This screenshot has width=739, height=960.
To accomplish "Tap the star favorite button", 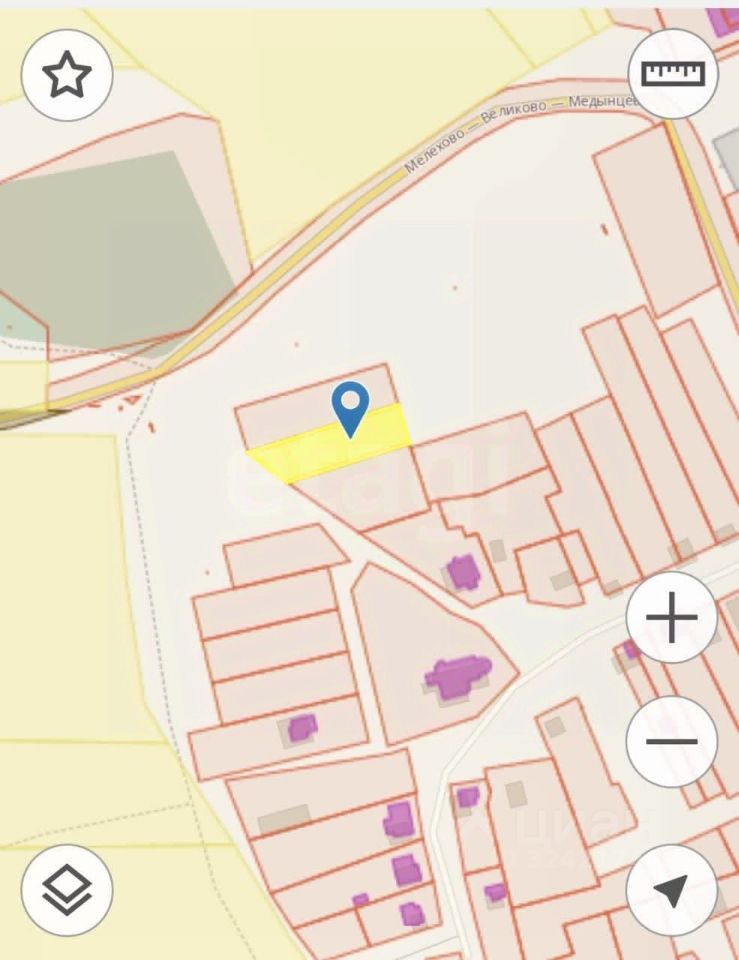I will pos(67,76).
